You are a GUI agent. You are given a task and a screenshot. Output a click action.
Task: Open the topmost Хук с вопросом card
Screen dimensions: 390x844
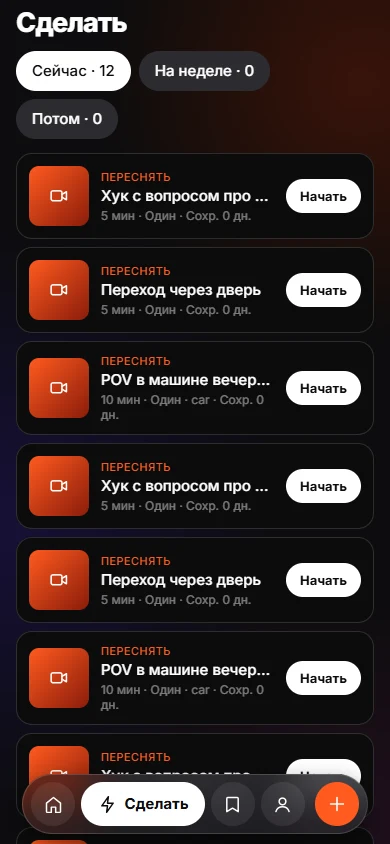pos(195,196)
